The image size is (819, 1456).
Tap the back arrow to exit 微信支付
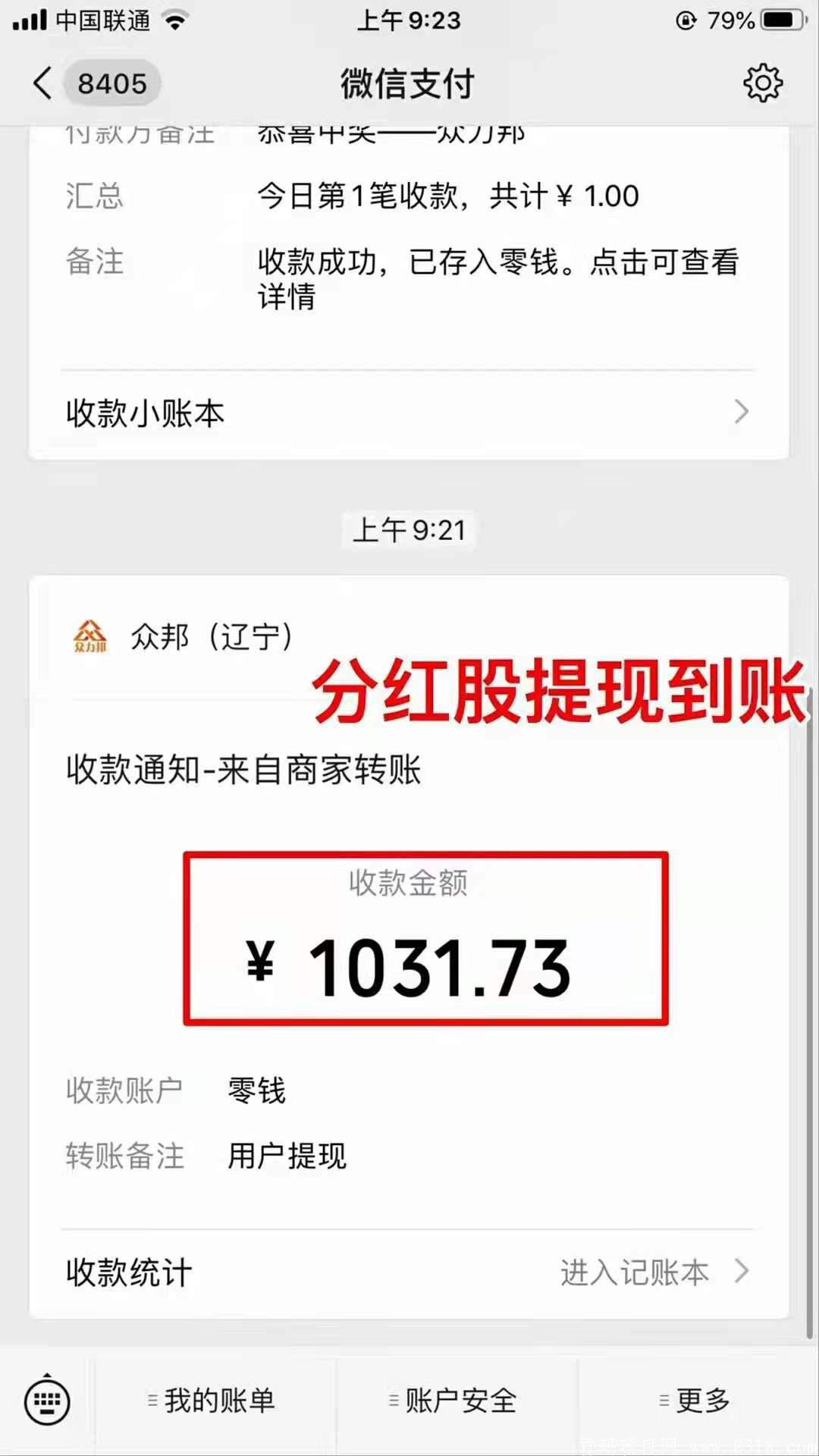coord(42,84)
